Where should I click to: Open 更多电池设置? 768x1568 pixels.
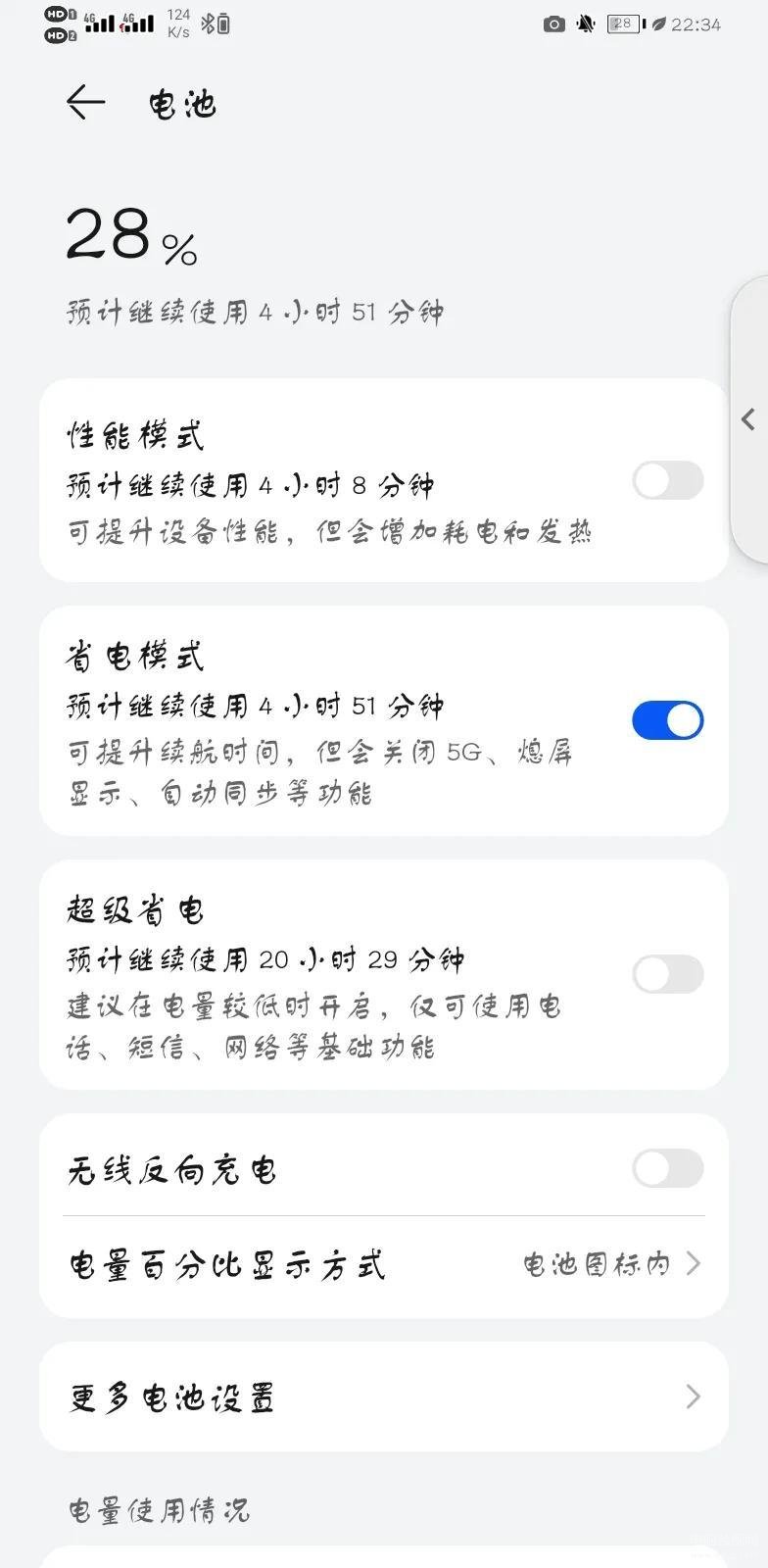pyautogui.click(x=384, y=1396)
